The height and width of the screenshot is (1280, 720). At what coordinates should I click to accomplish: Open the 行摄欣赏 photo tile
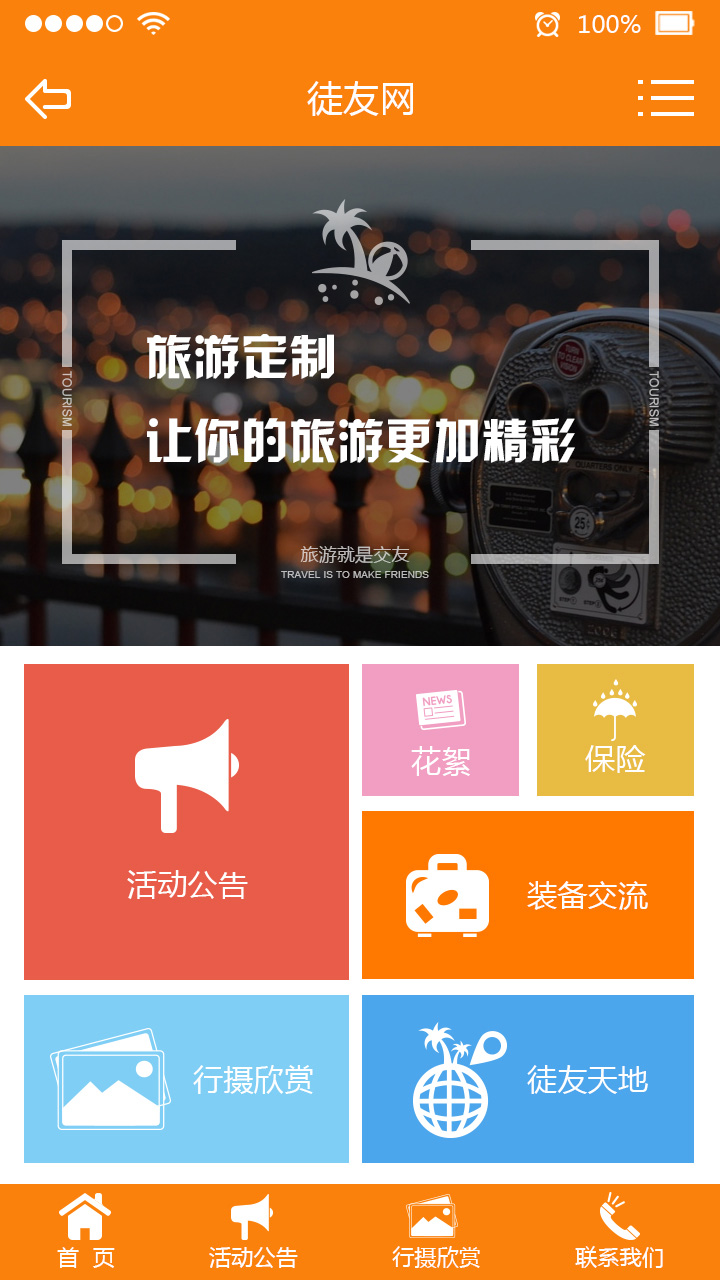(x=186, y=1079)
